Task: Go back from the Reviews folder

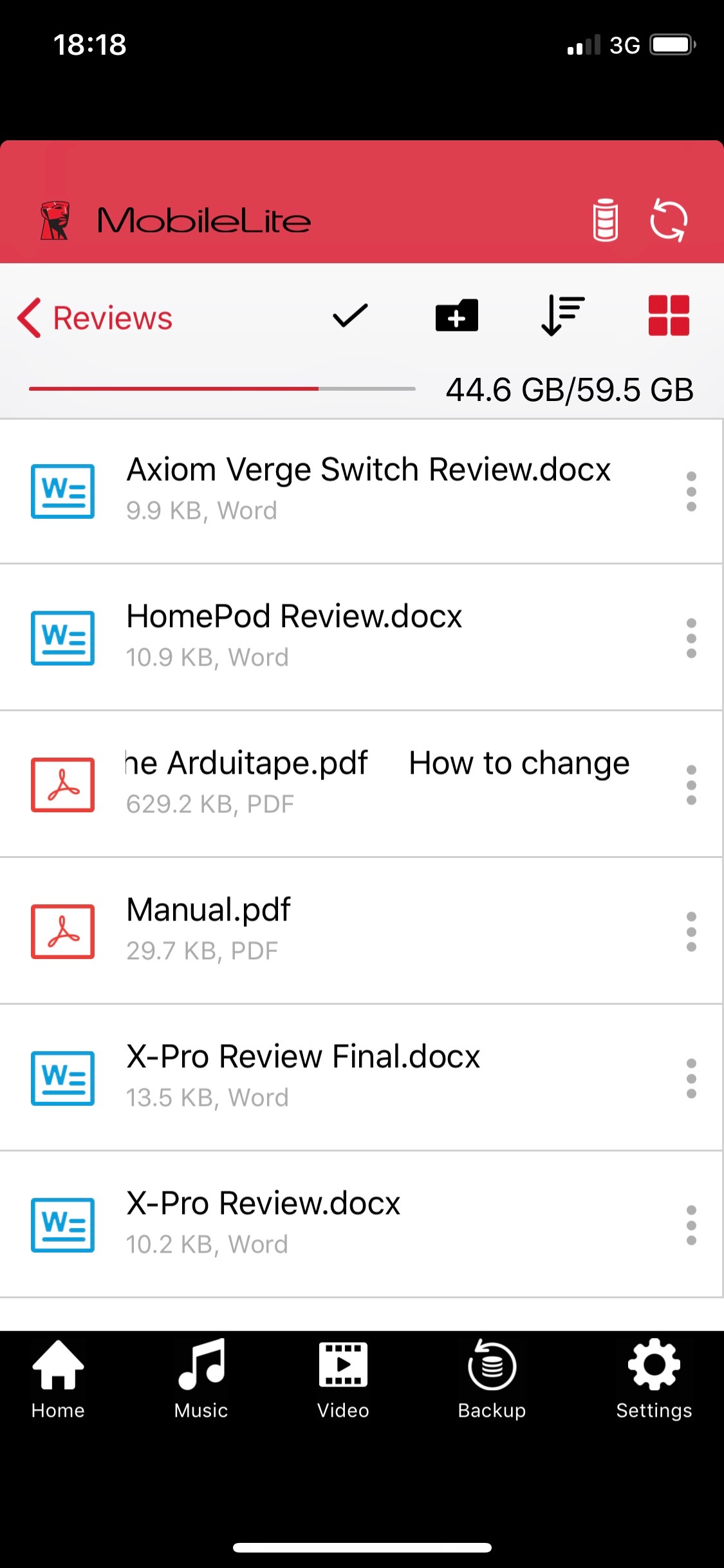Action: [95, 317]
